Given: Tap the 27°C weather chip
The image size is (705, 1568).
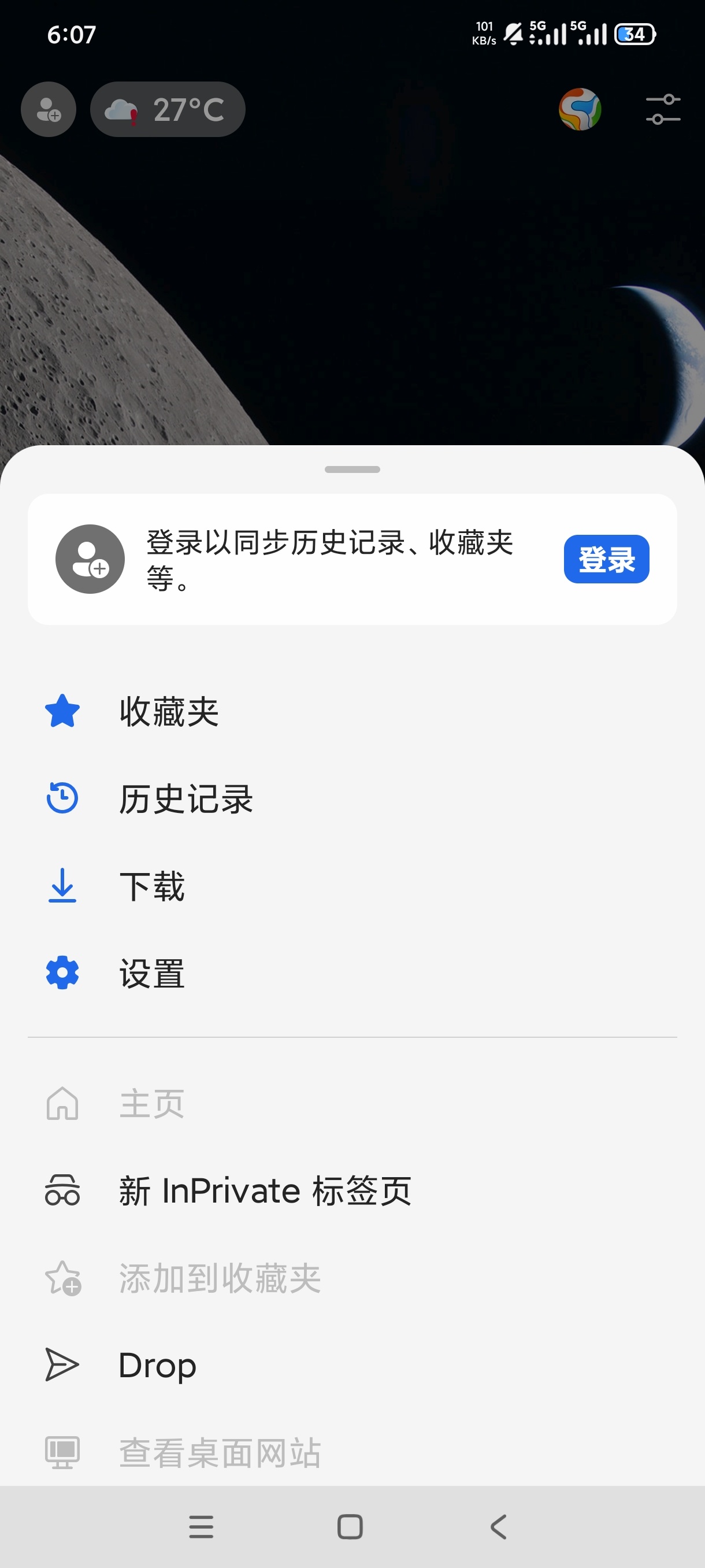Looking at the screenshot, I should tap(167, 110).
